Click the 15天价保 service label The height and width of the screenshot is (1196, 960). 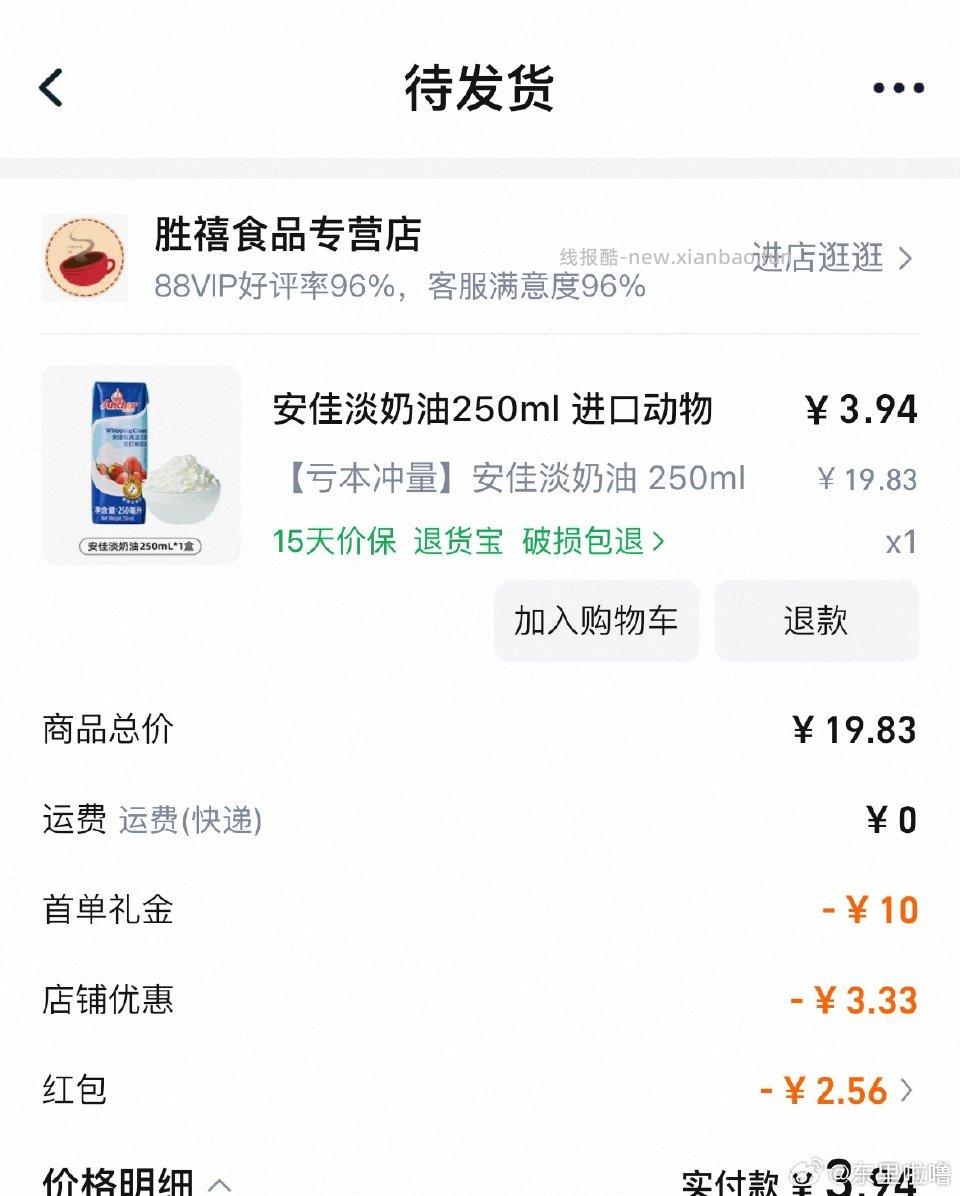333,541
